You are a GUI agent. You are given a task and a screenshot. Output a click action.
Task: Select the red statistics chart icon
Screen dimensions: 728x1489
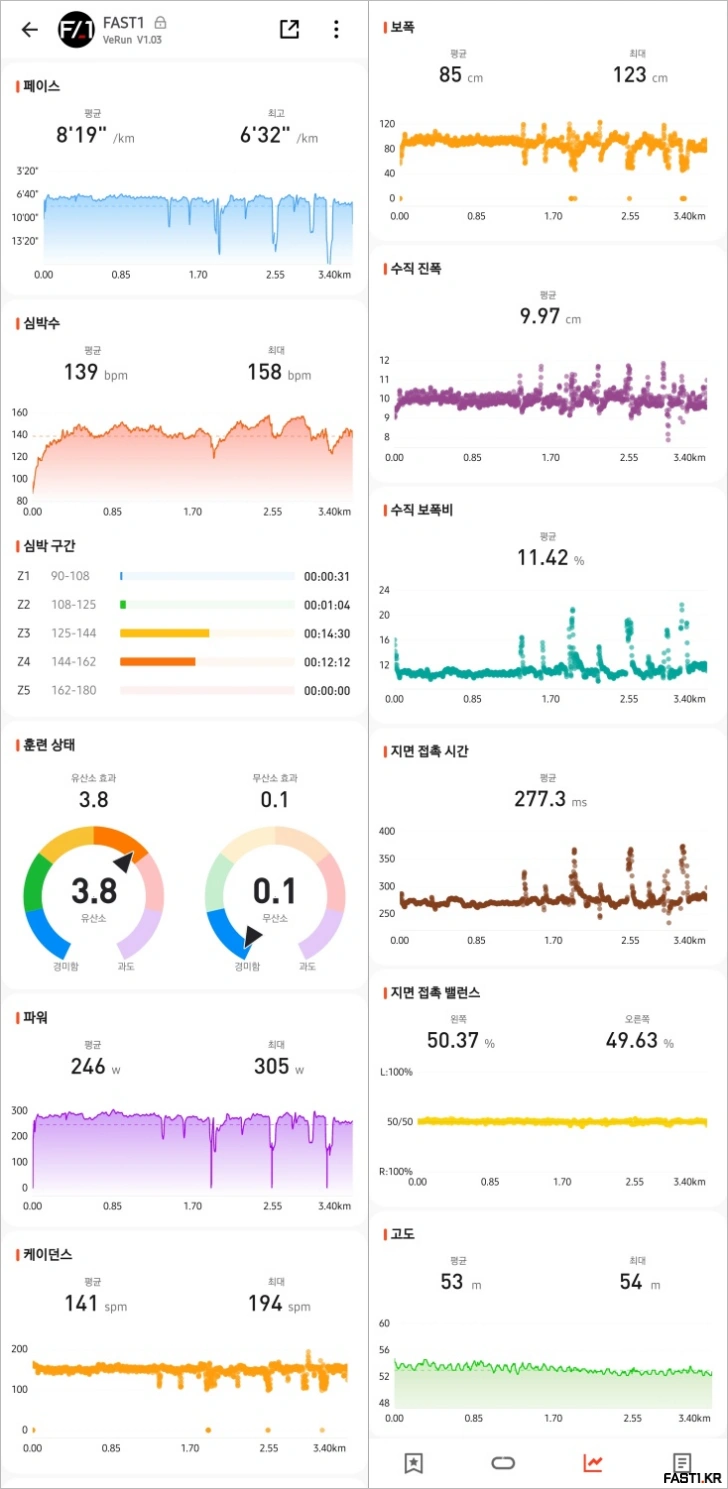click(593, 1462)
